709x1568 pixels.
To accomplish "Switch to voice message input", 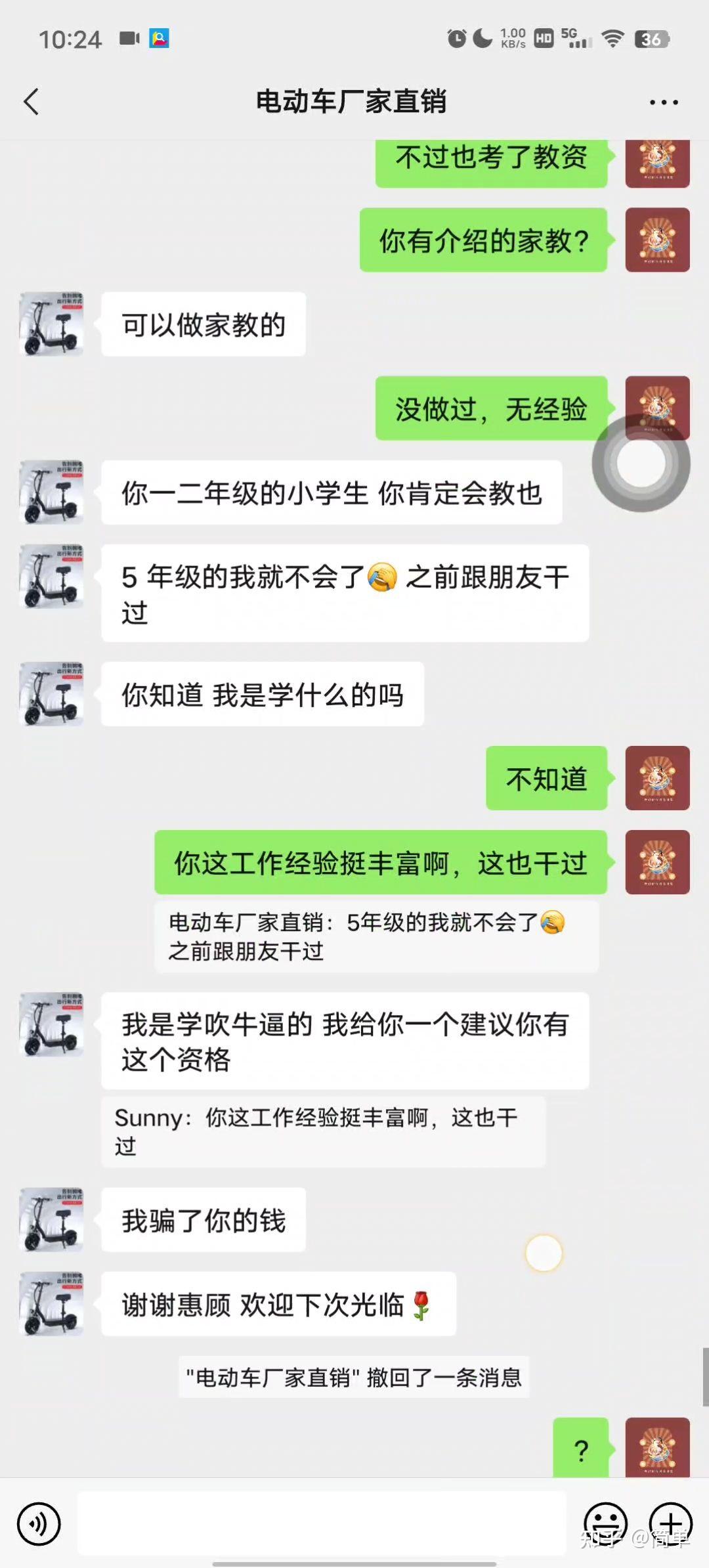I will click(39, 1523).
